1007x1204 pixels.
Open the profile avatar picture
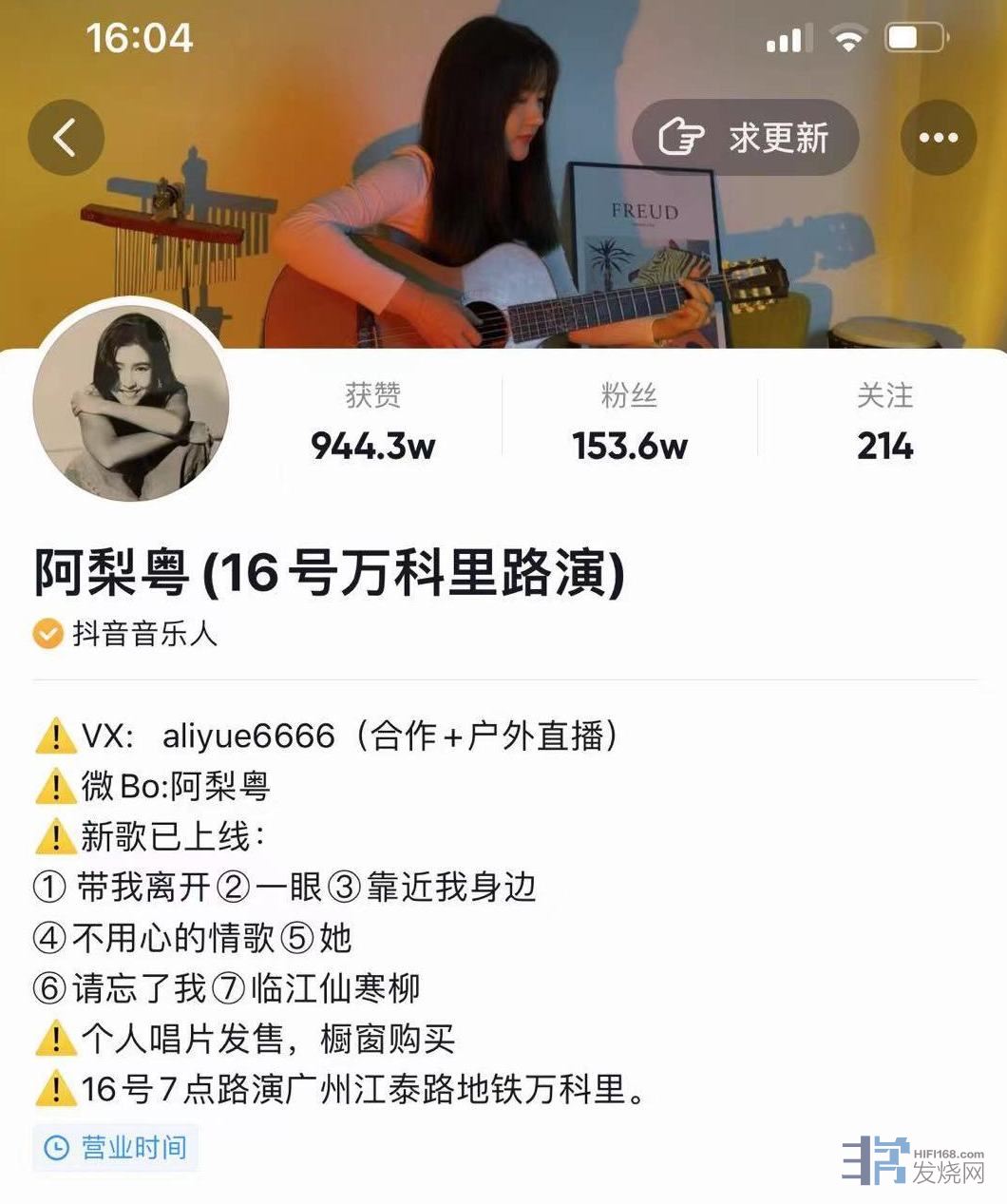131,401
